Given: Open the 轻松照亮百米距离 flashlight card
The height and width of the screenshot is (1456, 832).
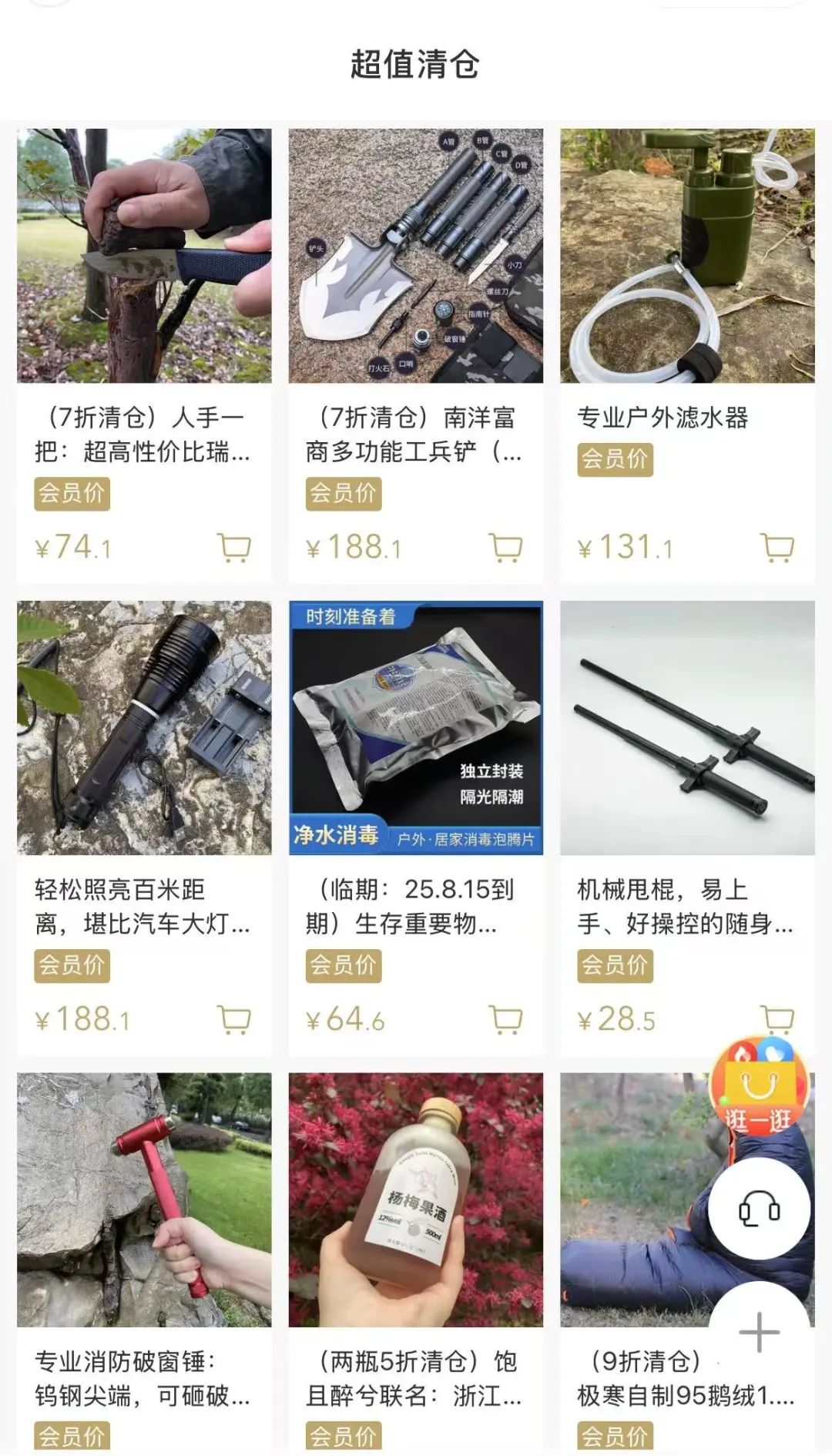Looking at the screenshot, I should (x=144, y=728).
